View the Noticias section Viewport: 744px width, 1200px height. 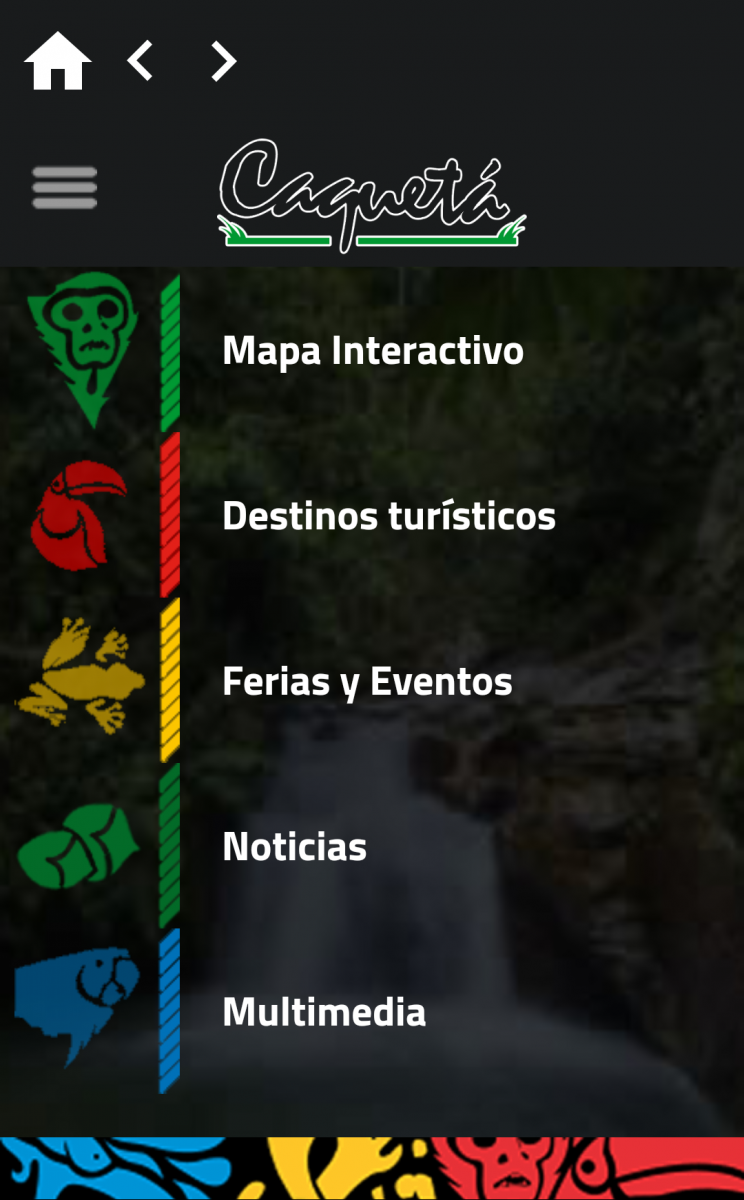tap(294, 847)
